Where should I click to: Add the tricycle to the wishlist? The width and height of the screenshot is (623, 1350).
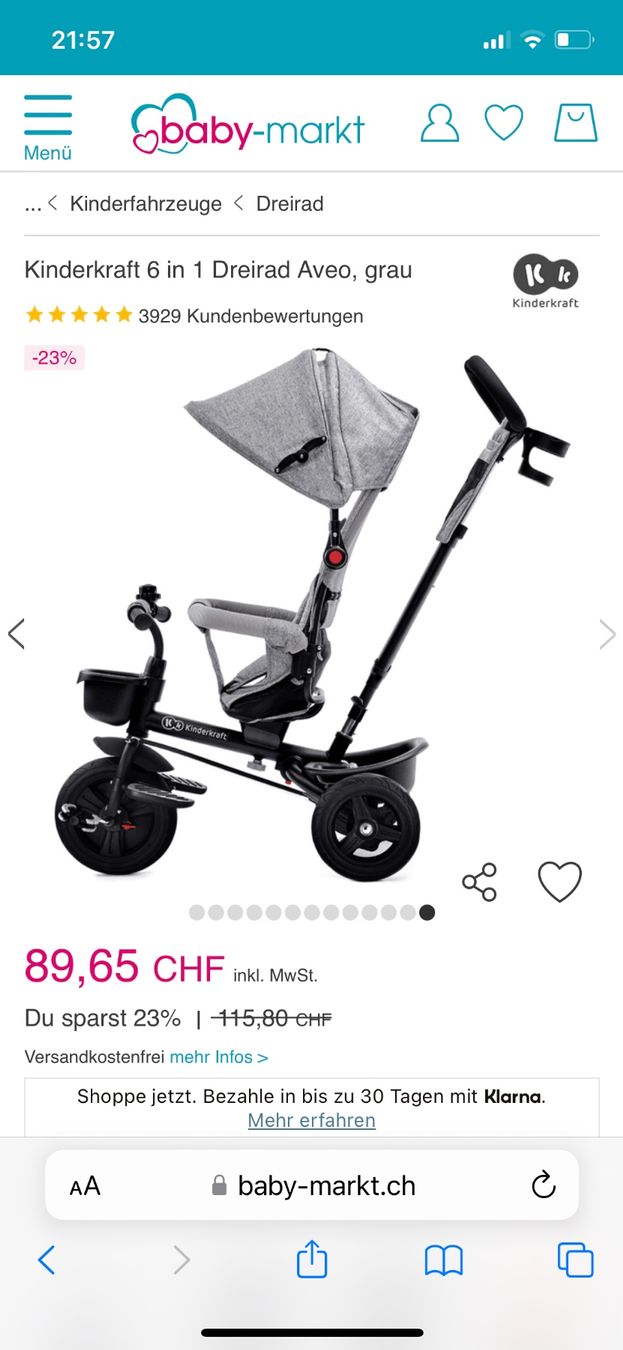coord(560,882)
